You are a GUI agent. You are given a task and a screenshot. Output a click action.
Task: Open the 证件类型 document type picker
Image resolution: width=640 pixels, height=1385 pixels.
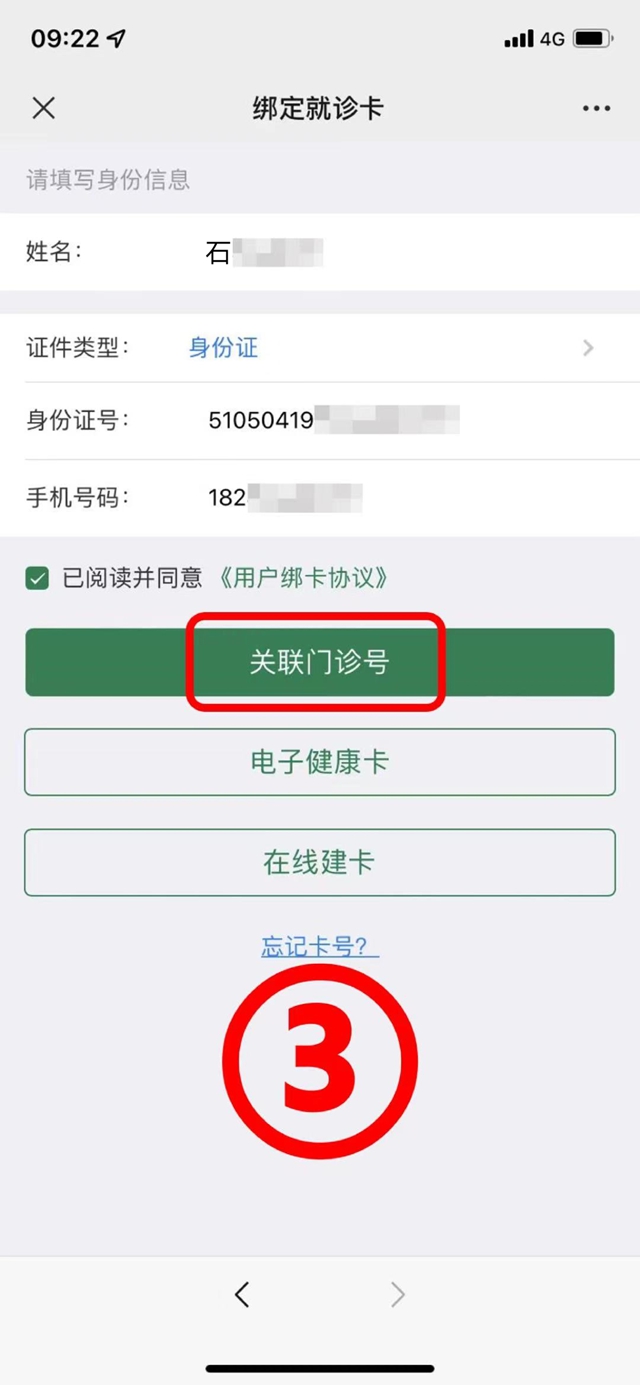coord(390,348)
